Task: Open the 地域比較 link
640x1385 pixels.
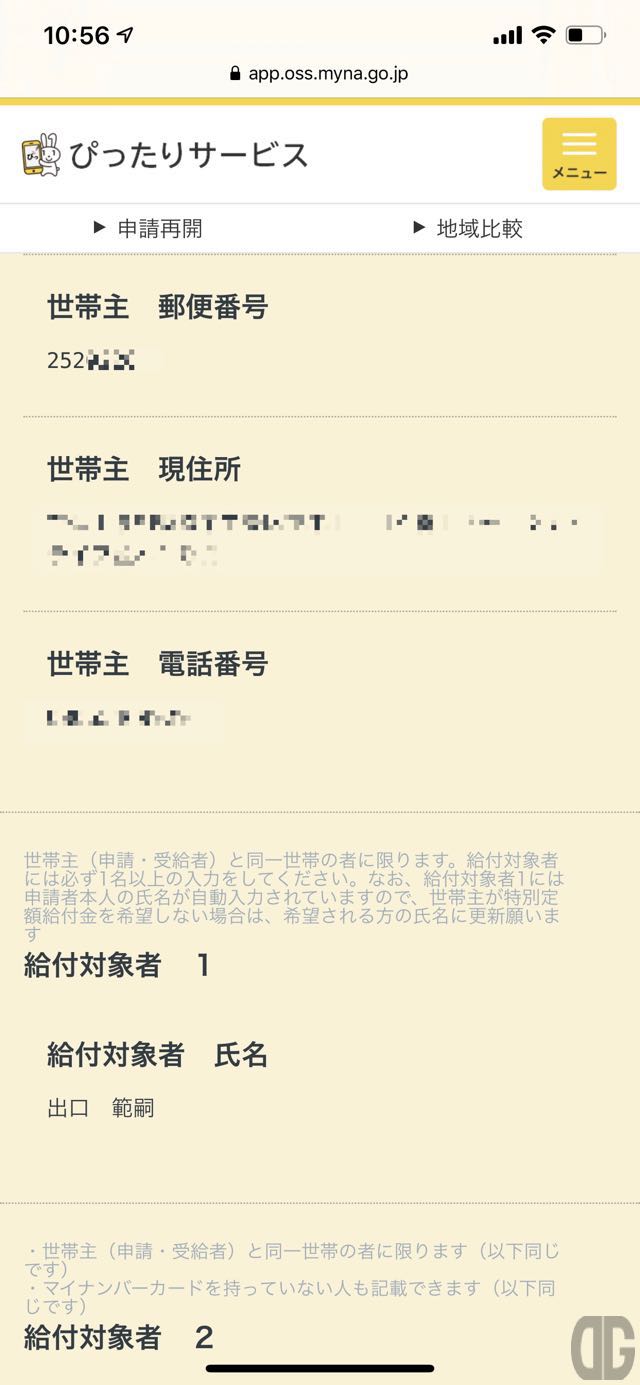Action: (468, 228)
